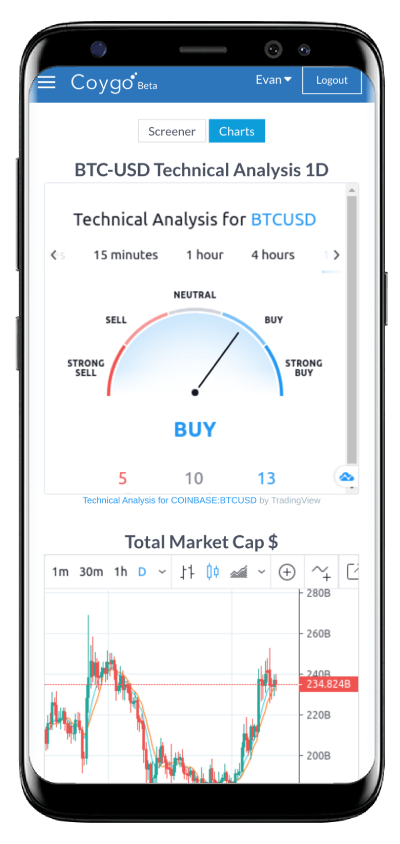The image size is (400, 844).
Task: Switch to the Screener tab
Action: (x=172, y=131)
